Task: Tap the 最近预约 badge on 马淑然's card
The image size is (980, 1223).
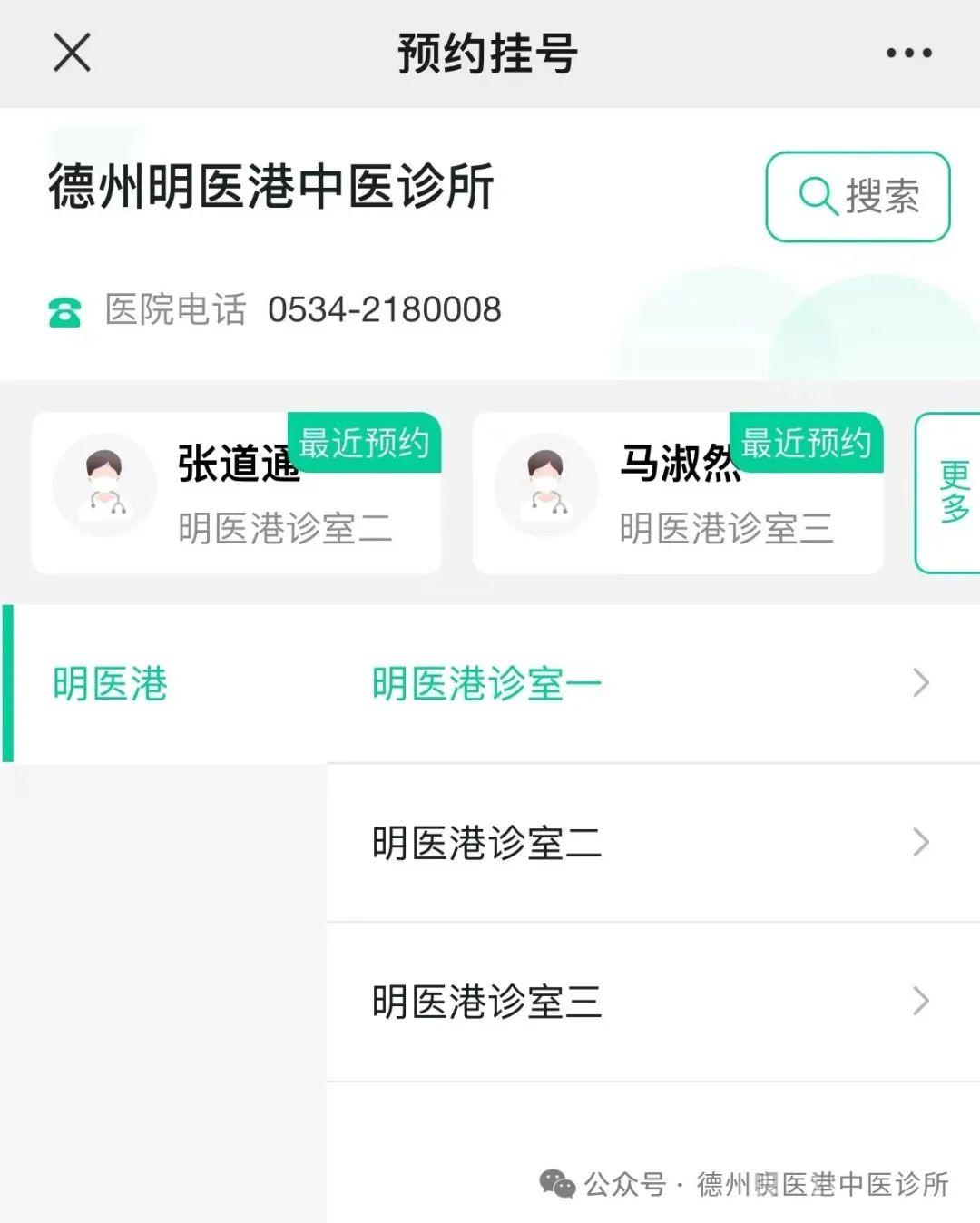Action: coord(805,443)
